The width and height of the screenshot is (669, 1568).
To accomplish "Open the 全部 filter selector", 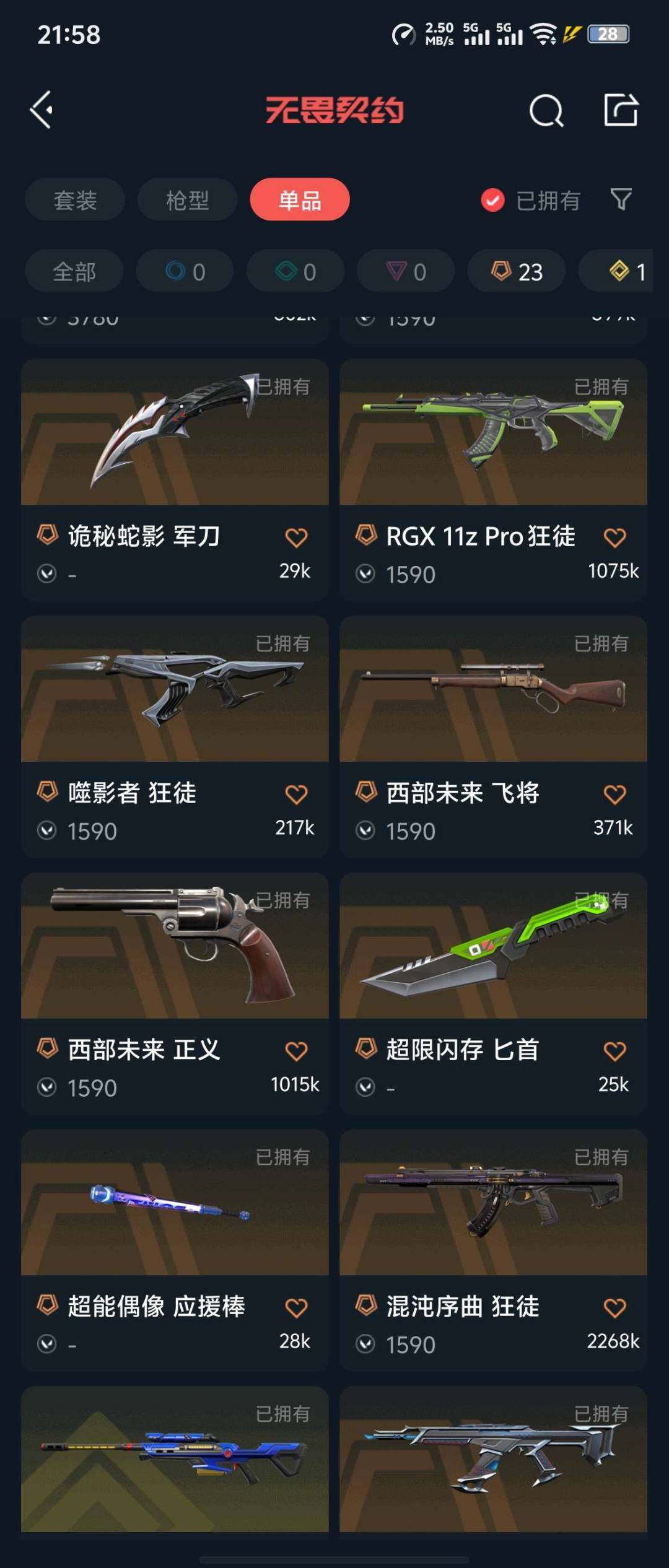I will coord(74,271).
